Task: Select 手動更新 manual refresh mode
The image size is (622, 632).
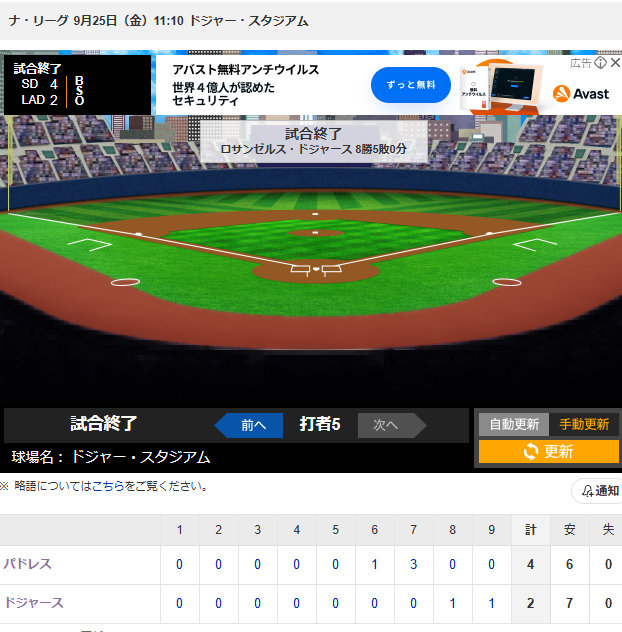Action: pos(584,424)
